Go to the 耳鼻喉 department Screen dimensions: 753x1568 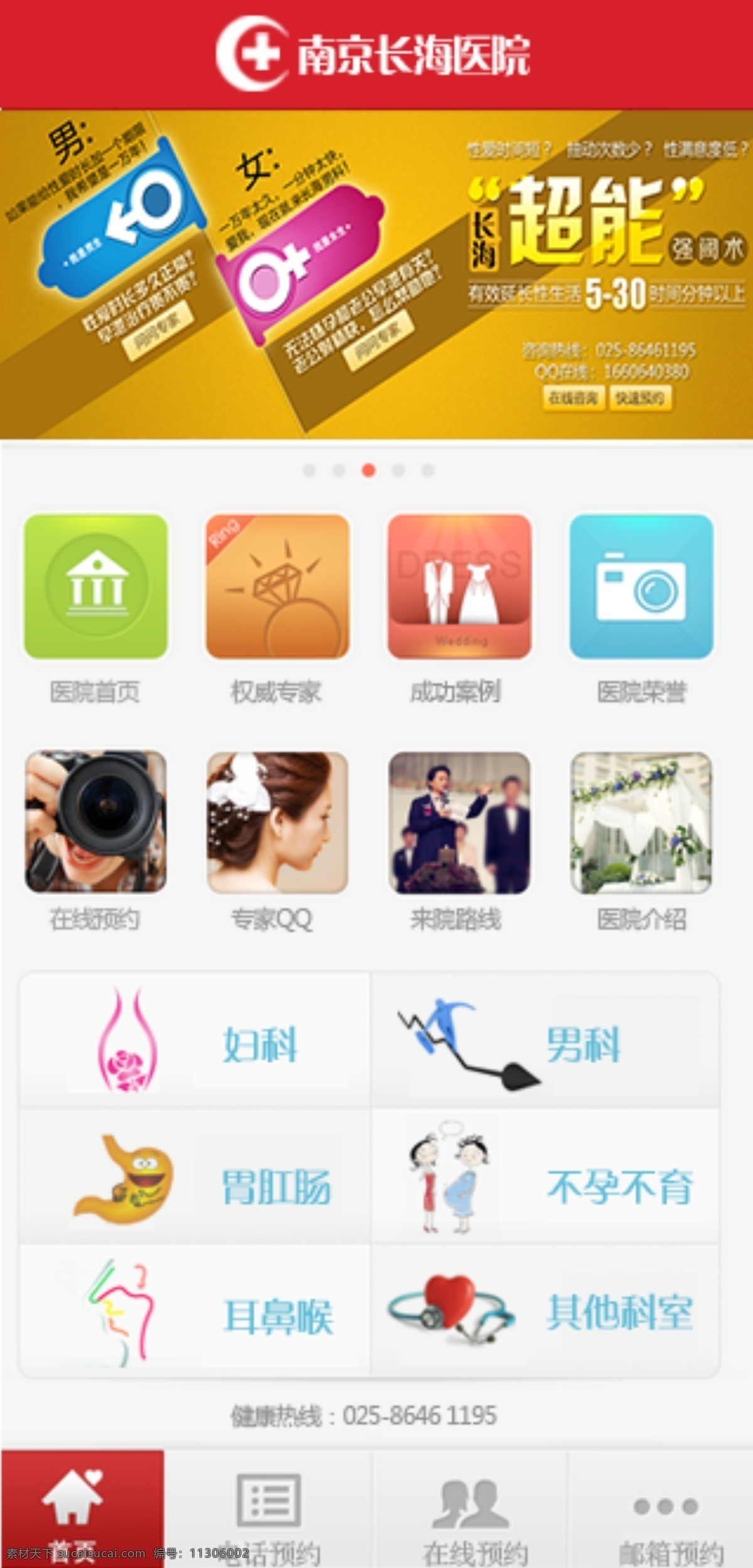195,1311
